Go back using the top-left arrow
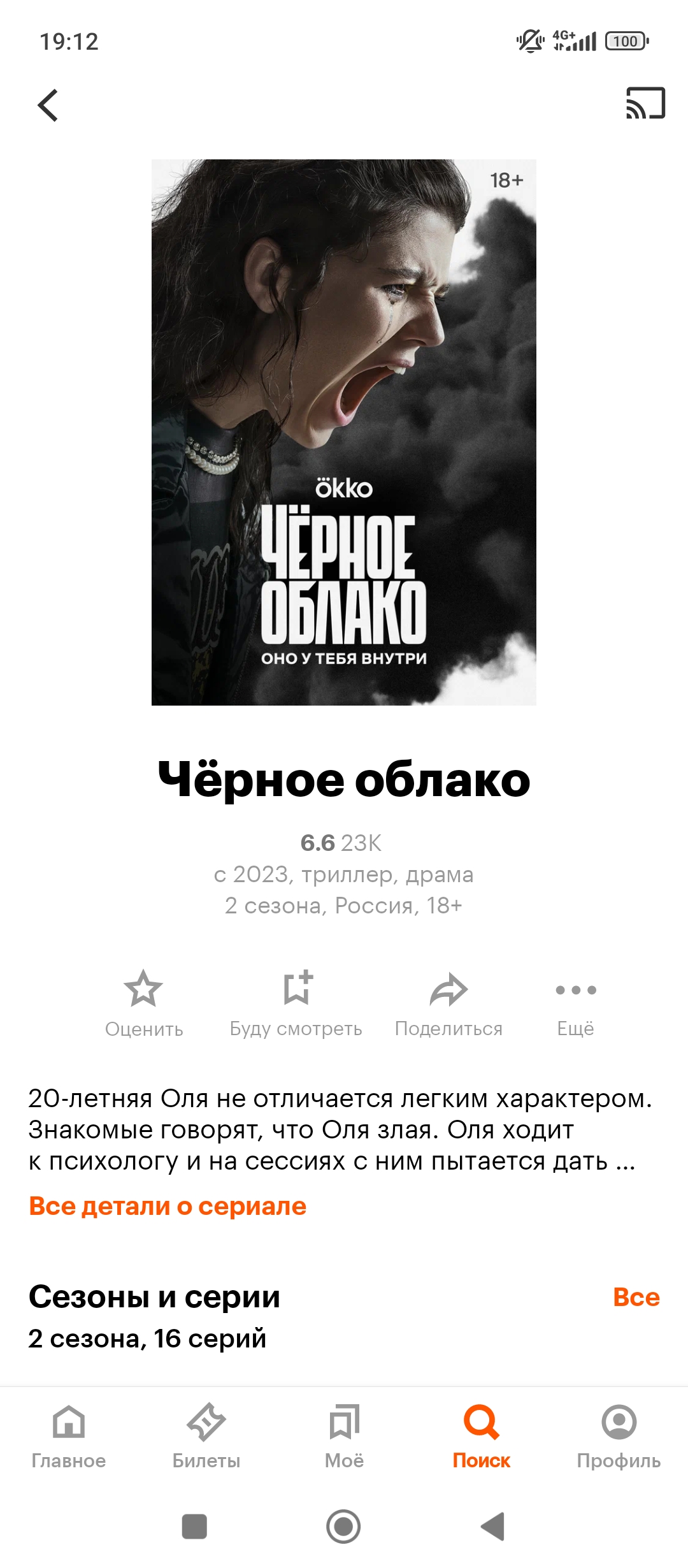688x1568 pixels. click(x=48, y=105)
